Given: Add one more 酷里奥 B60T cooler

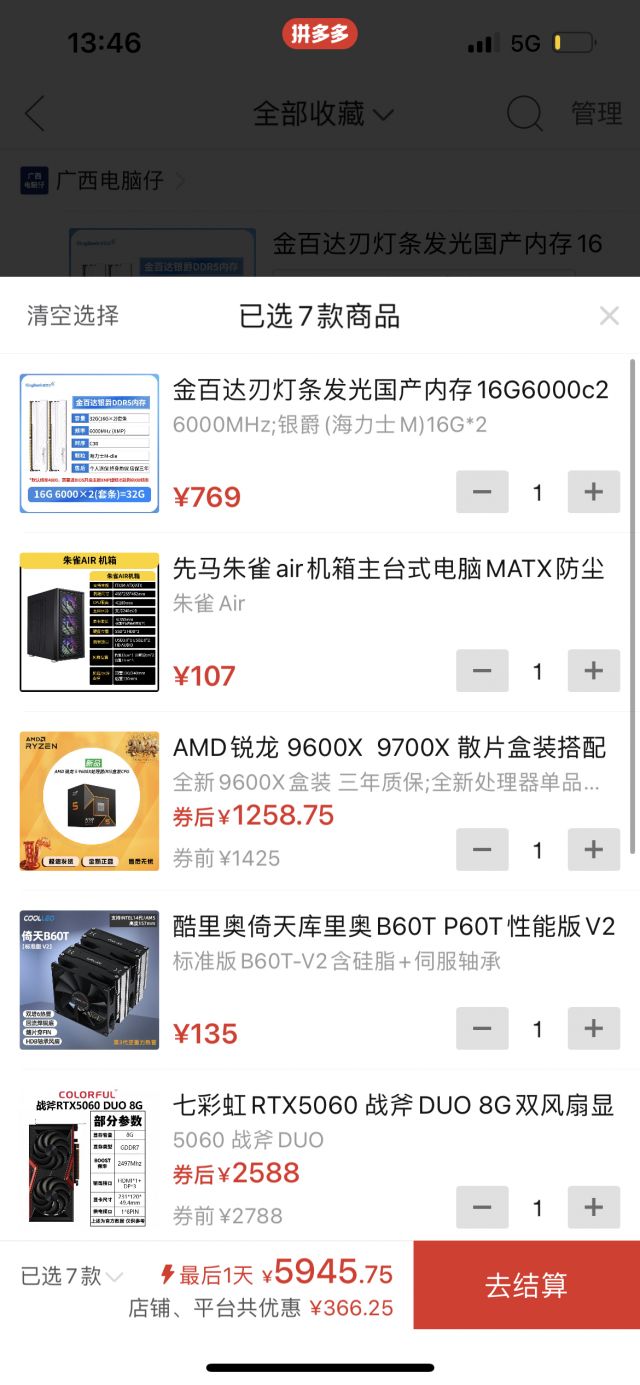Looking at the screenshot, I should pos(594,1029).
